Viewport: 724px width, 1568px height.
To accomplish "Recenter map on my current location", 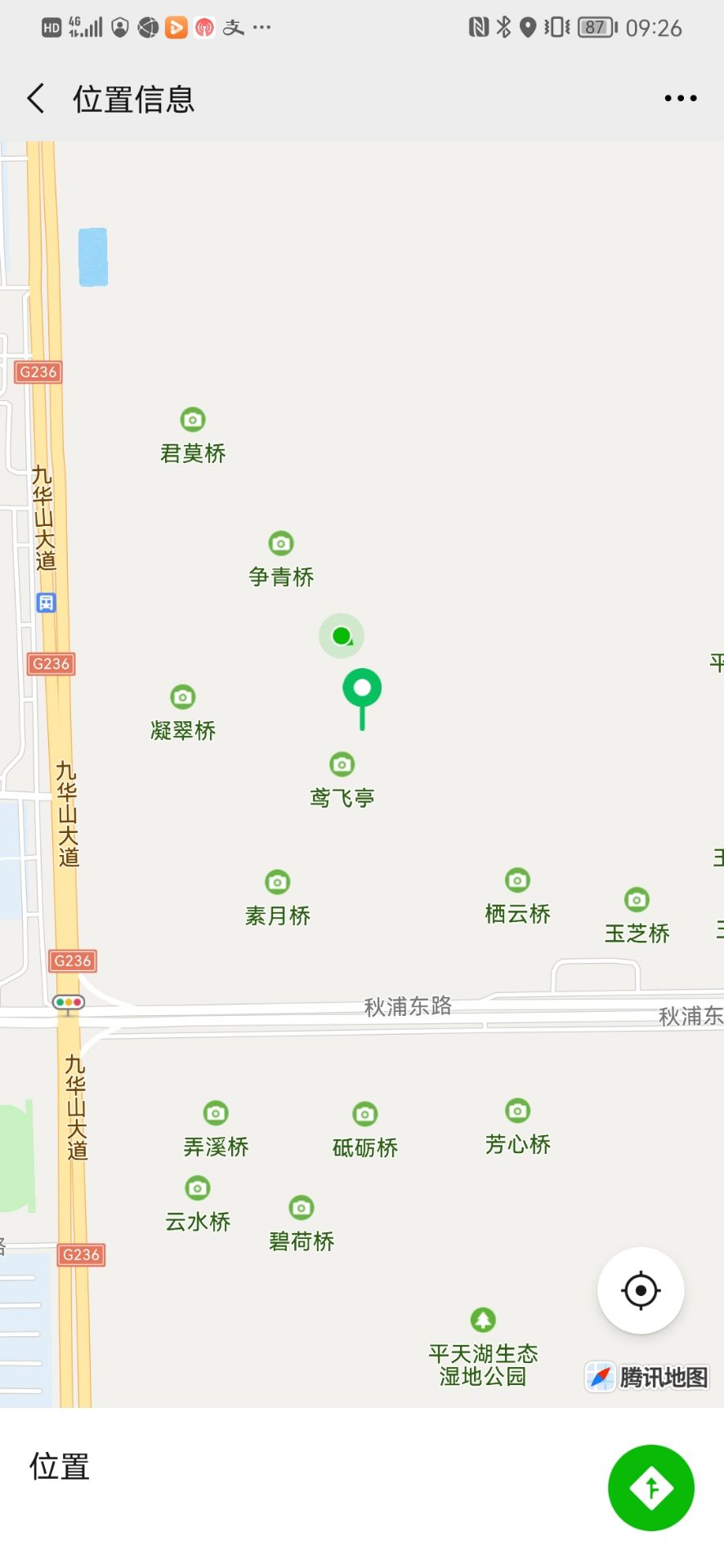I will tap(641, 1290).
